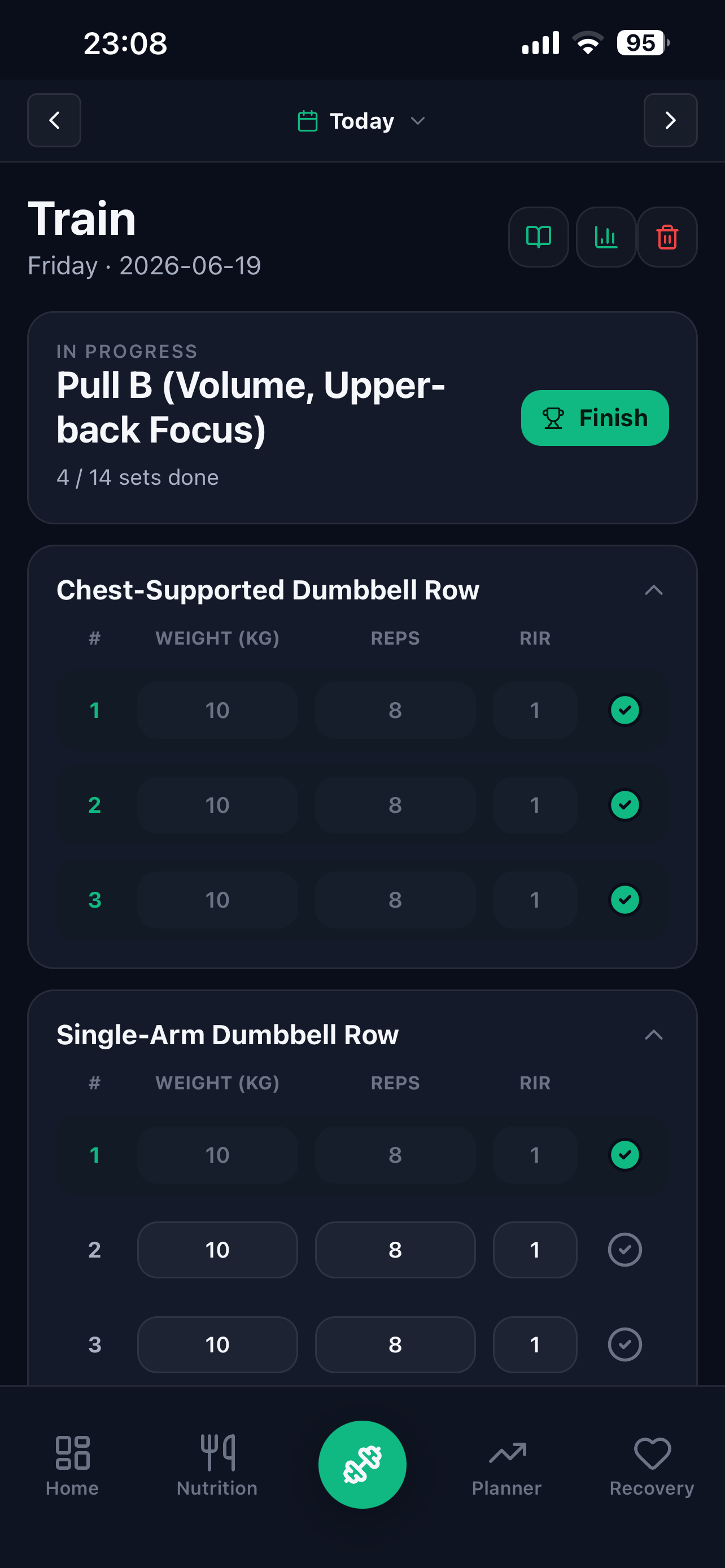
Task: Edit RIR for Single-Arm Row set 2
Action: pos(535,1250)
